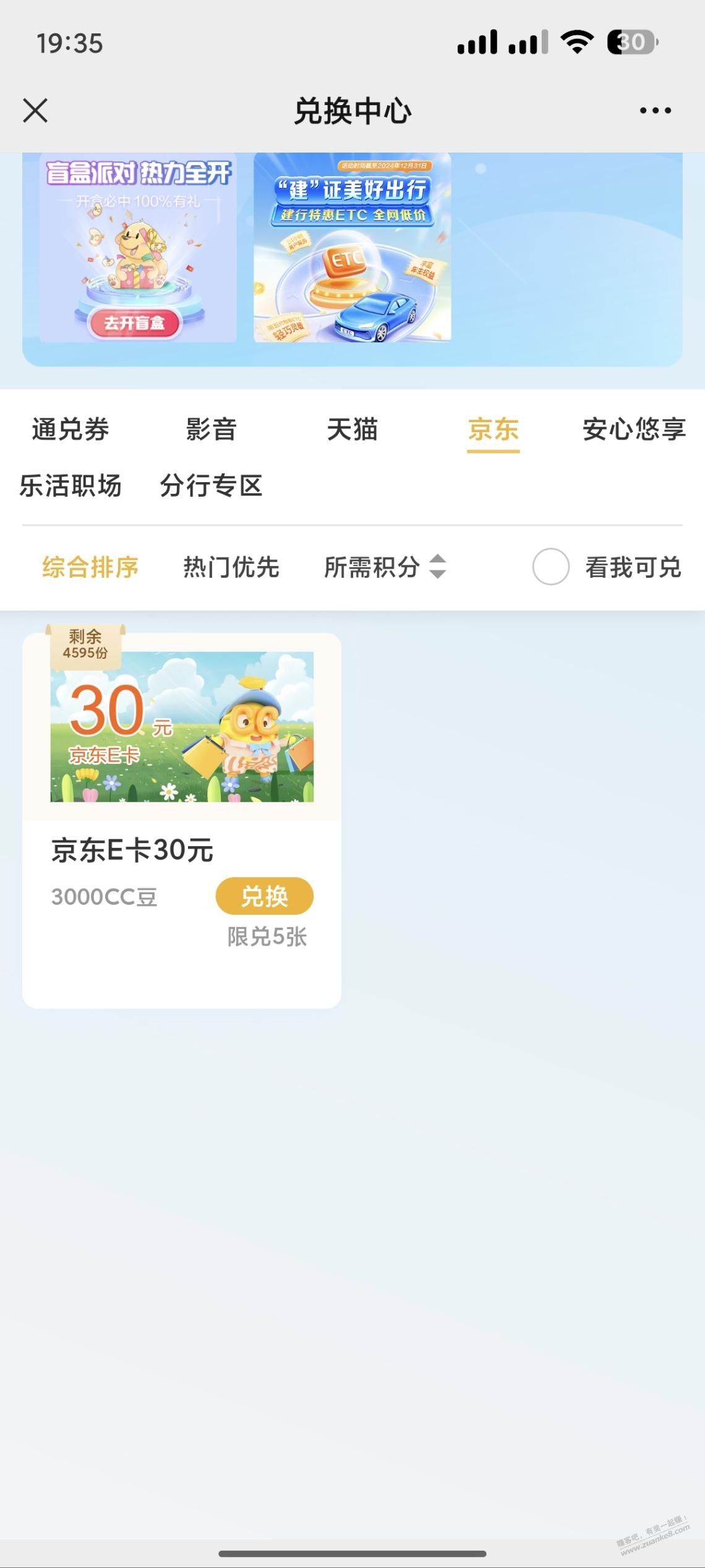Tap 兑换 to redeem the JD E-card
Viewport: 705px width, 1568px height.
tap(265, 896)
